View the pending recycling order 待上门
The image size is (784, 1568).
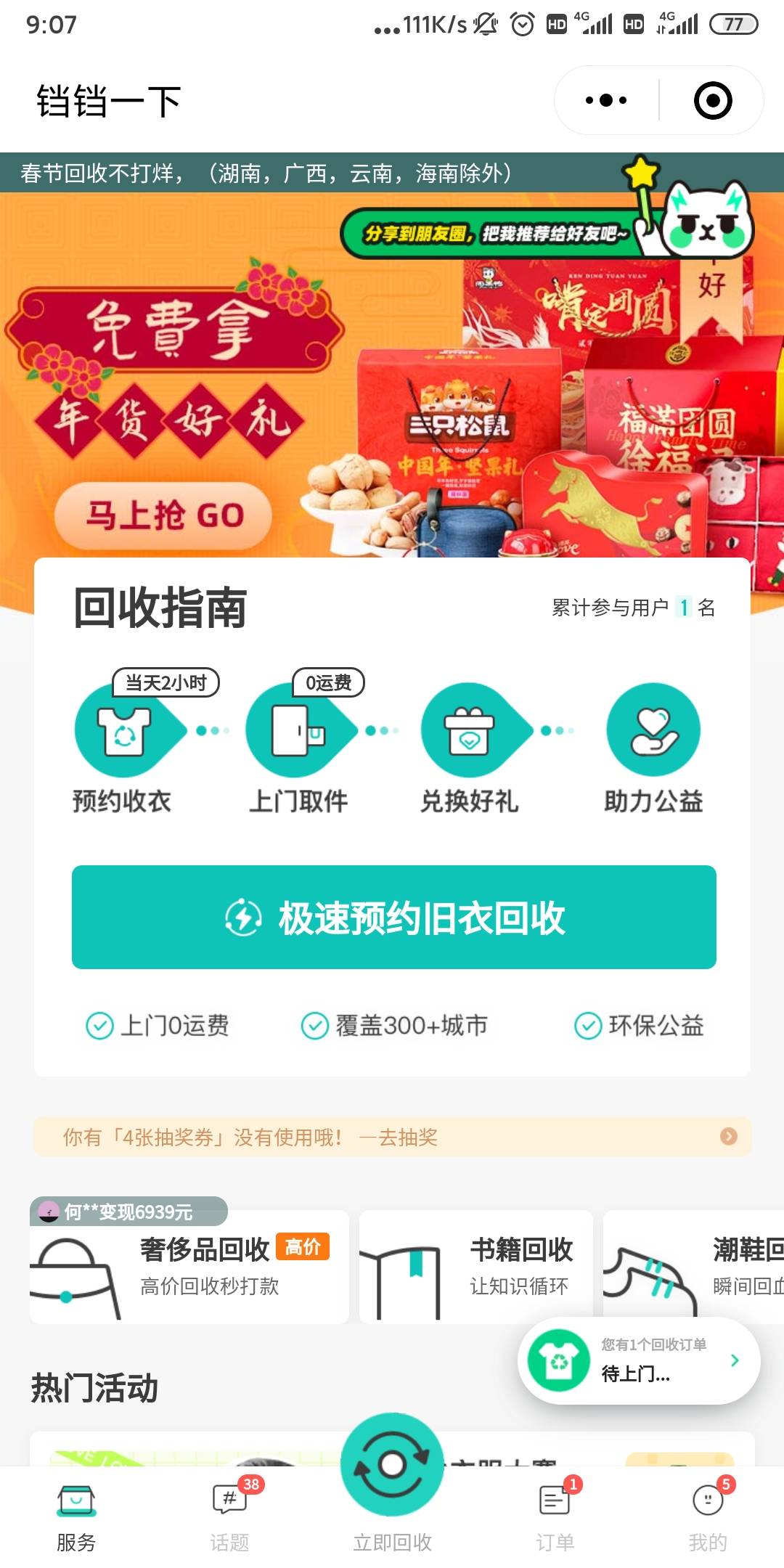(639, 1360)
